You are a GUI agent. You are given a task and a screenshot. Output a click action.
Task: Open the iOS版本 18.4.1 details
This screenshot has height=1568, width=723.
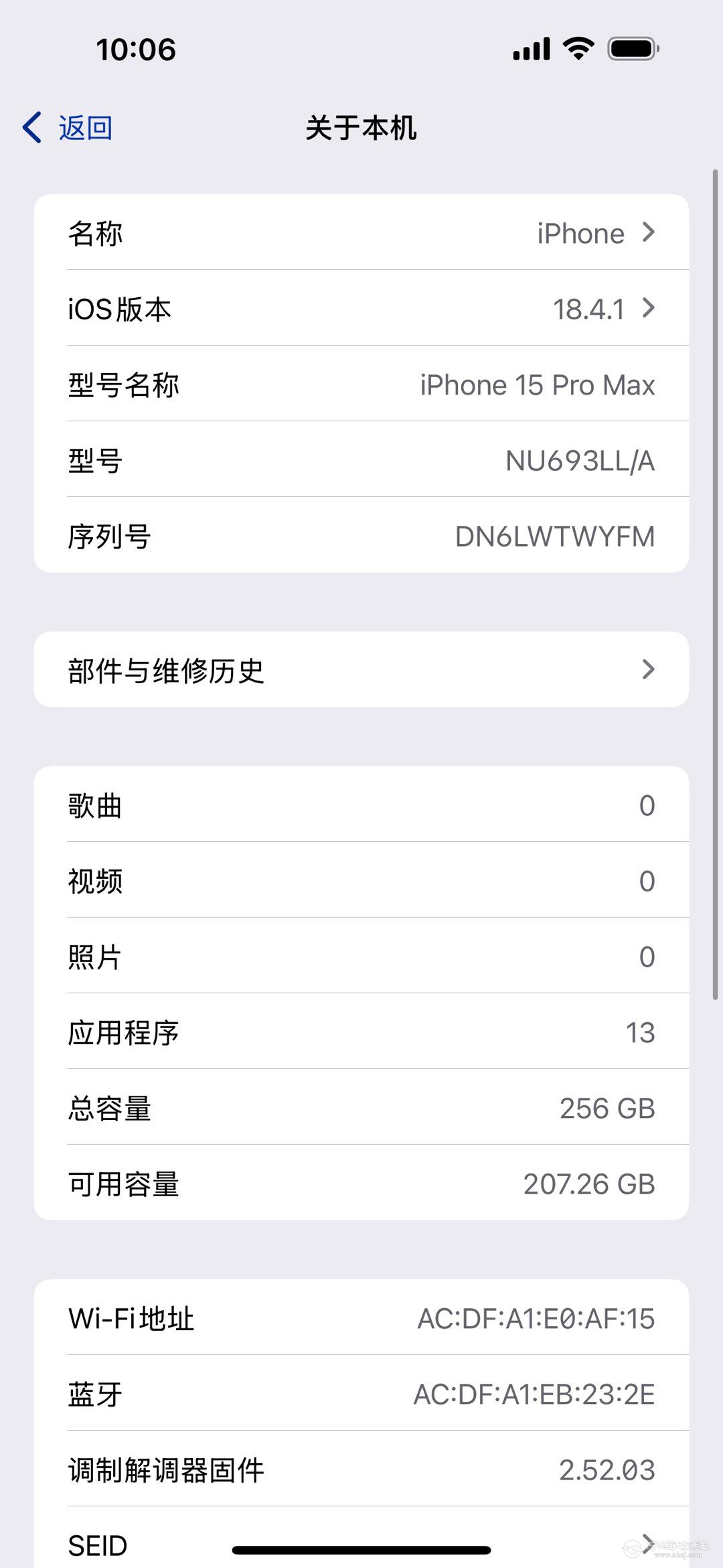(x=361, y=309)
